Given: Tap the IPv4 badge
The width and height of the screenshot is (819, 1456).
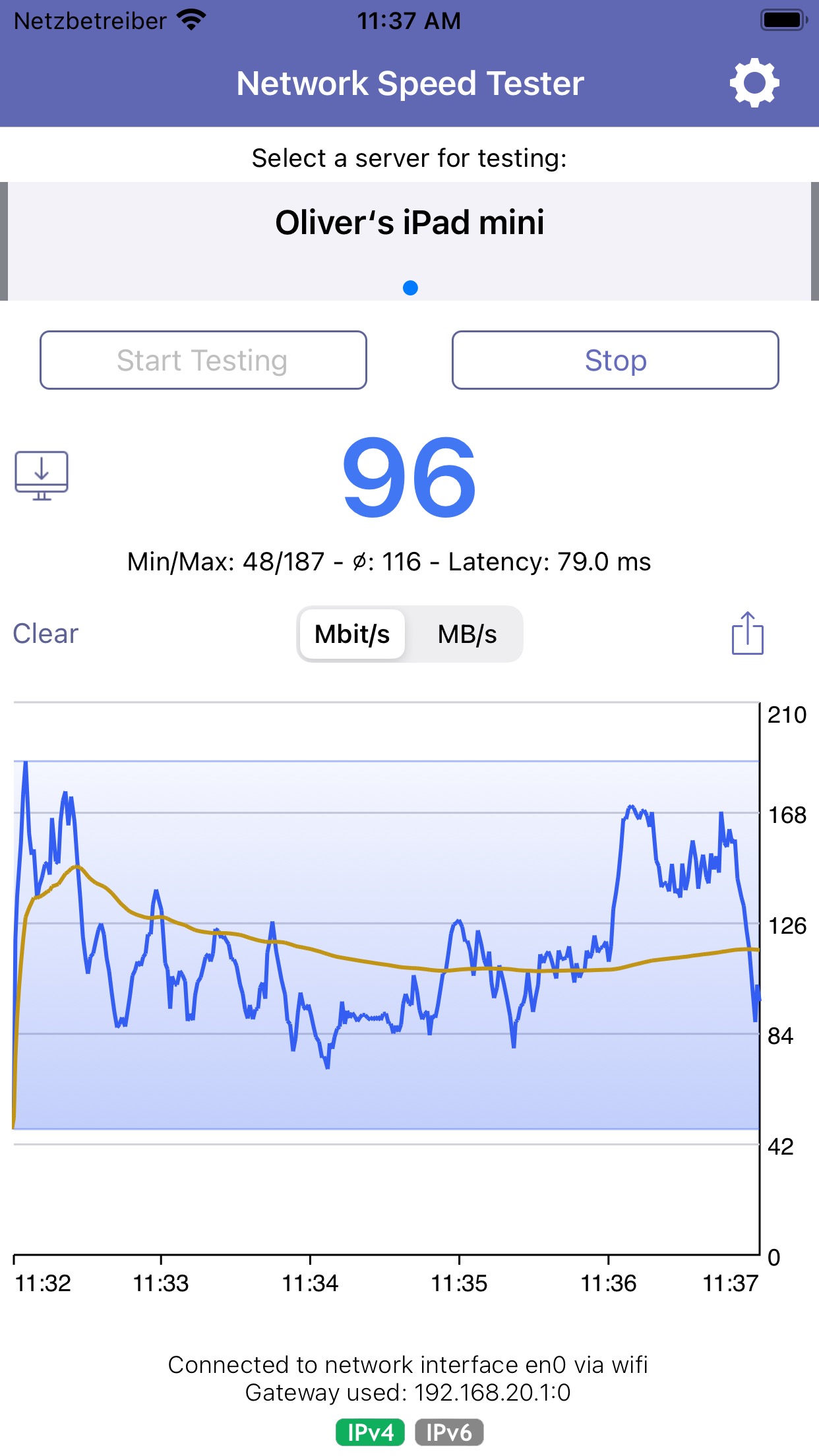Looking at the screenshot, I should 370,1432.
